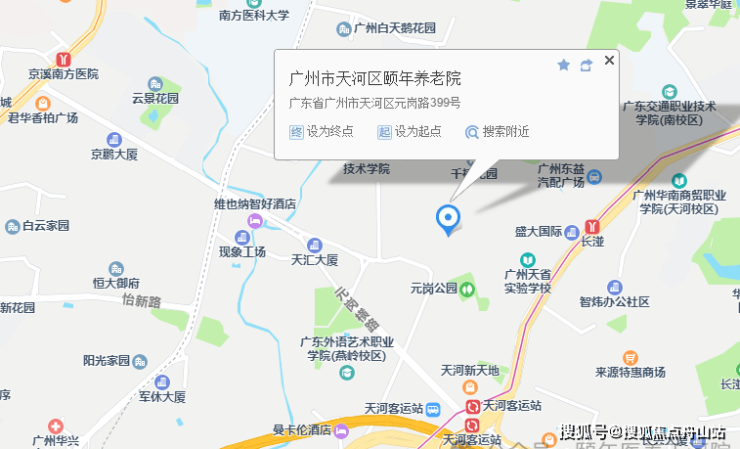The width and height of the screenshot is (740, 449).
Task: Choose 设为起点 to set the starting point
Action: pos(410,131)
